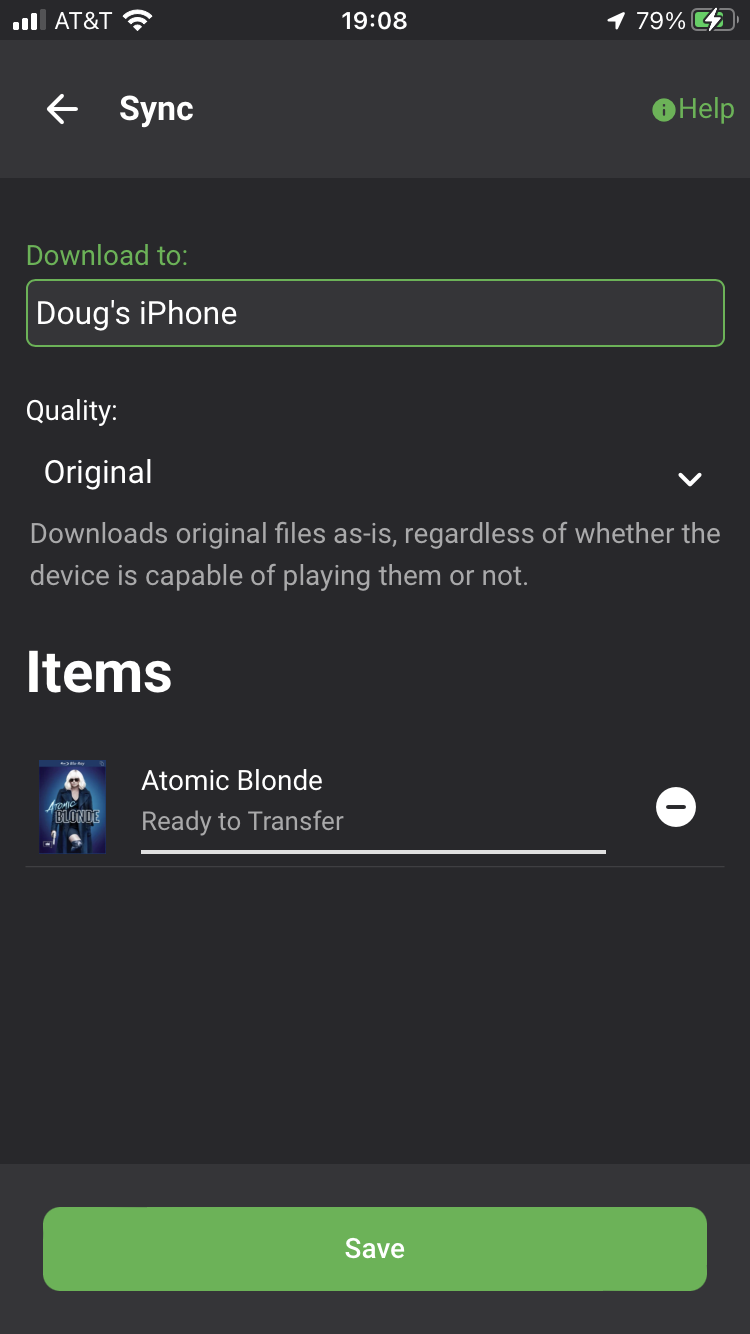Save the sync settings
This screenshot has height=1334, width=750.
point(375,1248)
